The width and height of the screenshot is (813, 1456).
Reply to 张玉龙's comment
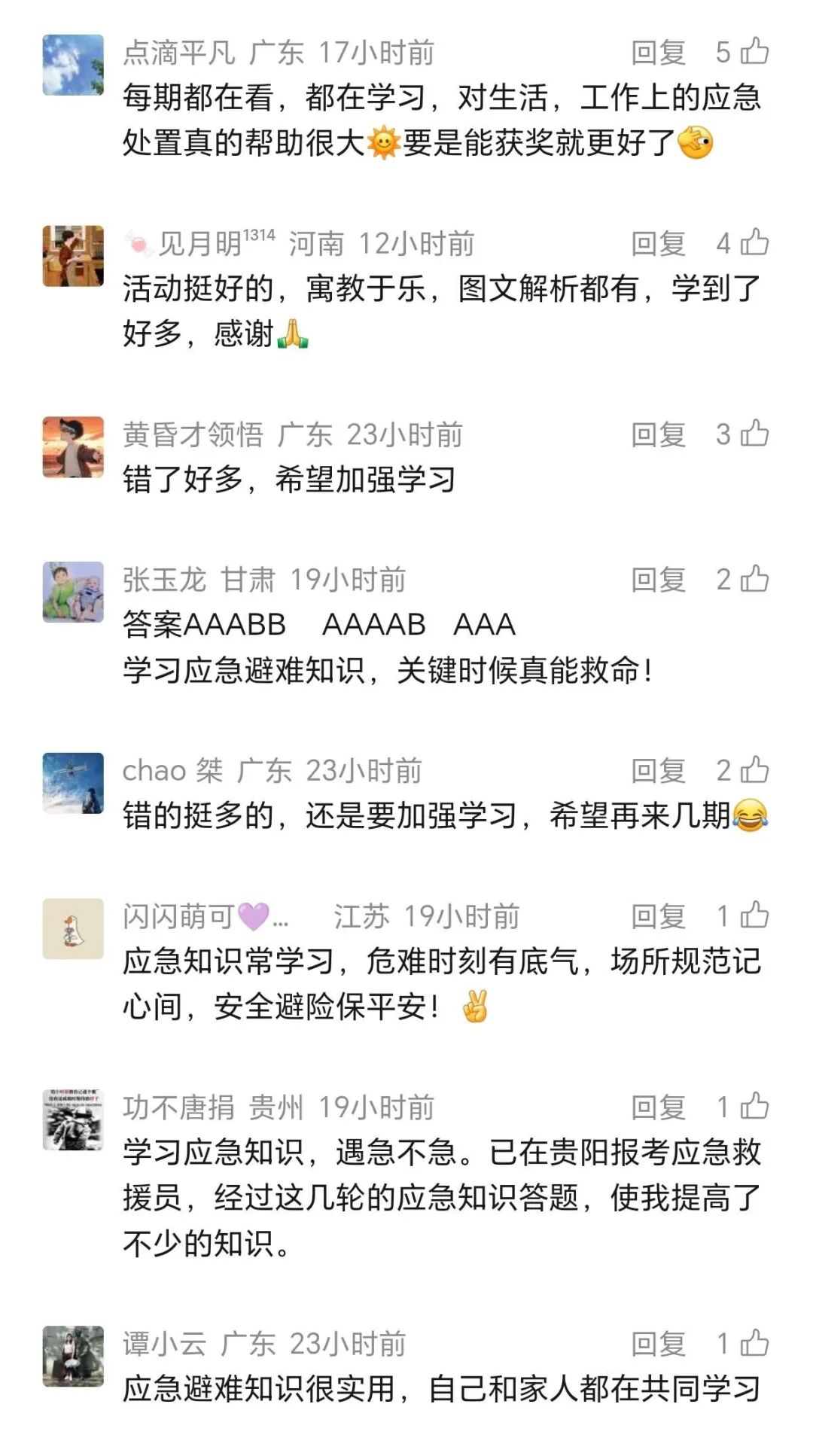click(x=658, y=580)
